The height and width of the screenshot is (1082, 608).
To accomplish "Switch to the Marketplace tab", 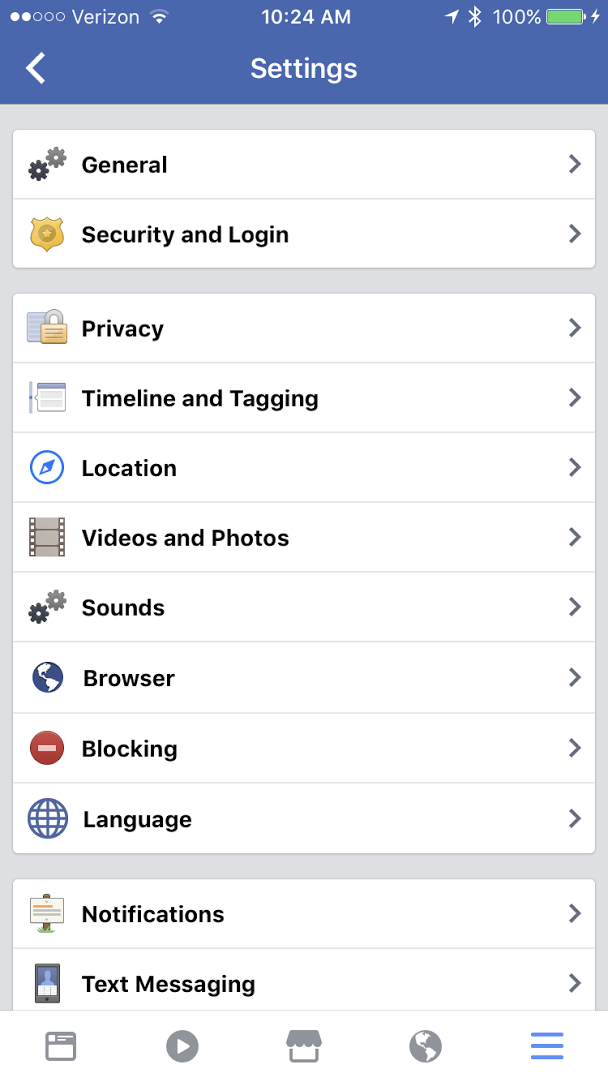I will [x=304, y=1046].
